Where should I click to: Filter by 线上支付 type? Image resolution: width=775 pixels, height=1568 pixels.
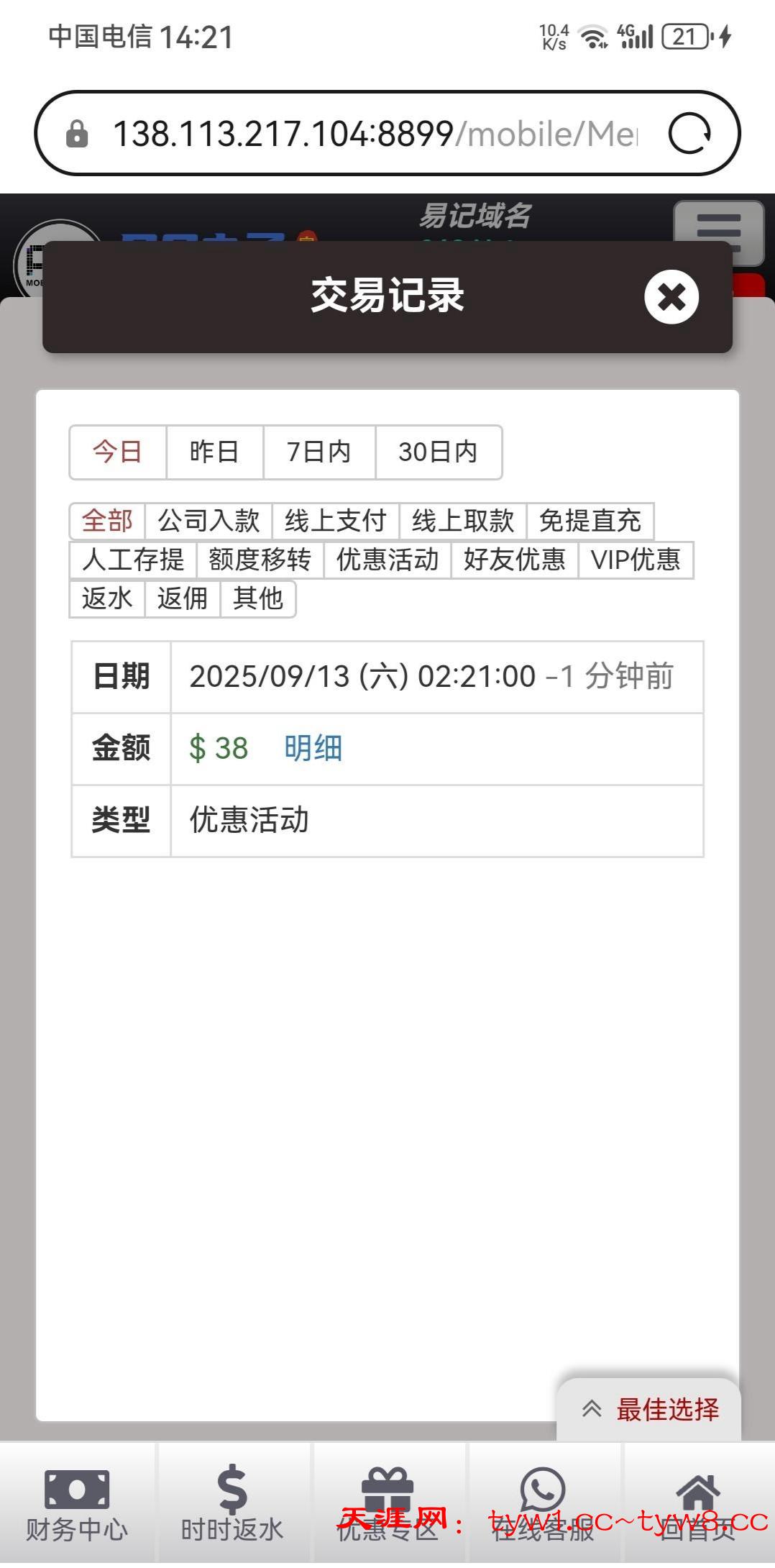tap(335, 521)
